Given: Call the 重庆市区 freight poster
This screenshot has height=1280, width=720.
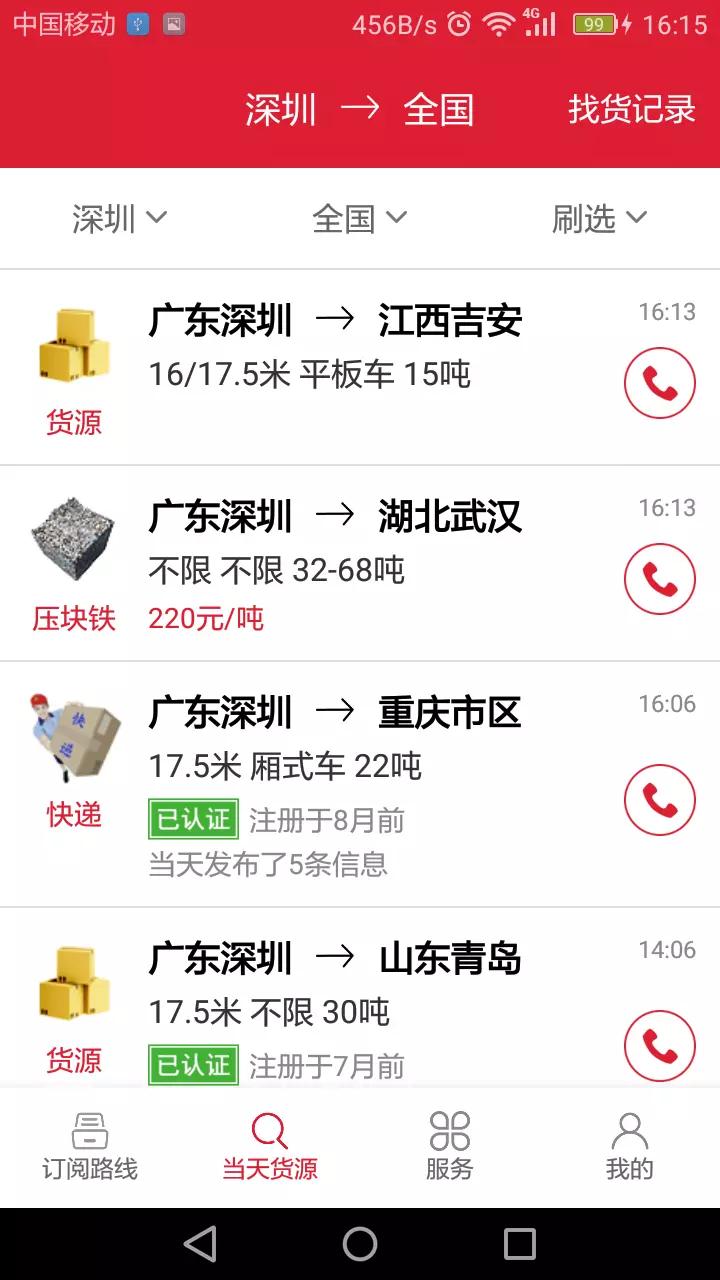Looking at the screenshot, I should coord(659,798).
